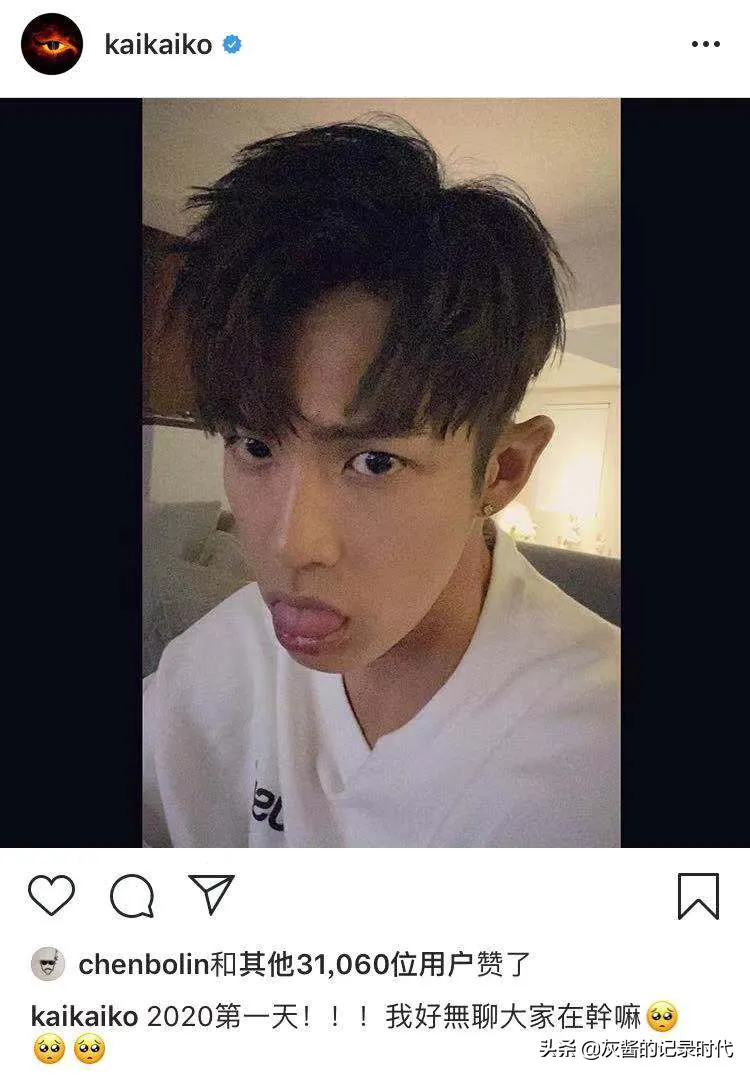Image resolution: width=750 pixels, height=1075 pixels.
Task: Open the posted selfie photo
Action: click(x=380, y=472)
